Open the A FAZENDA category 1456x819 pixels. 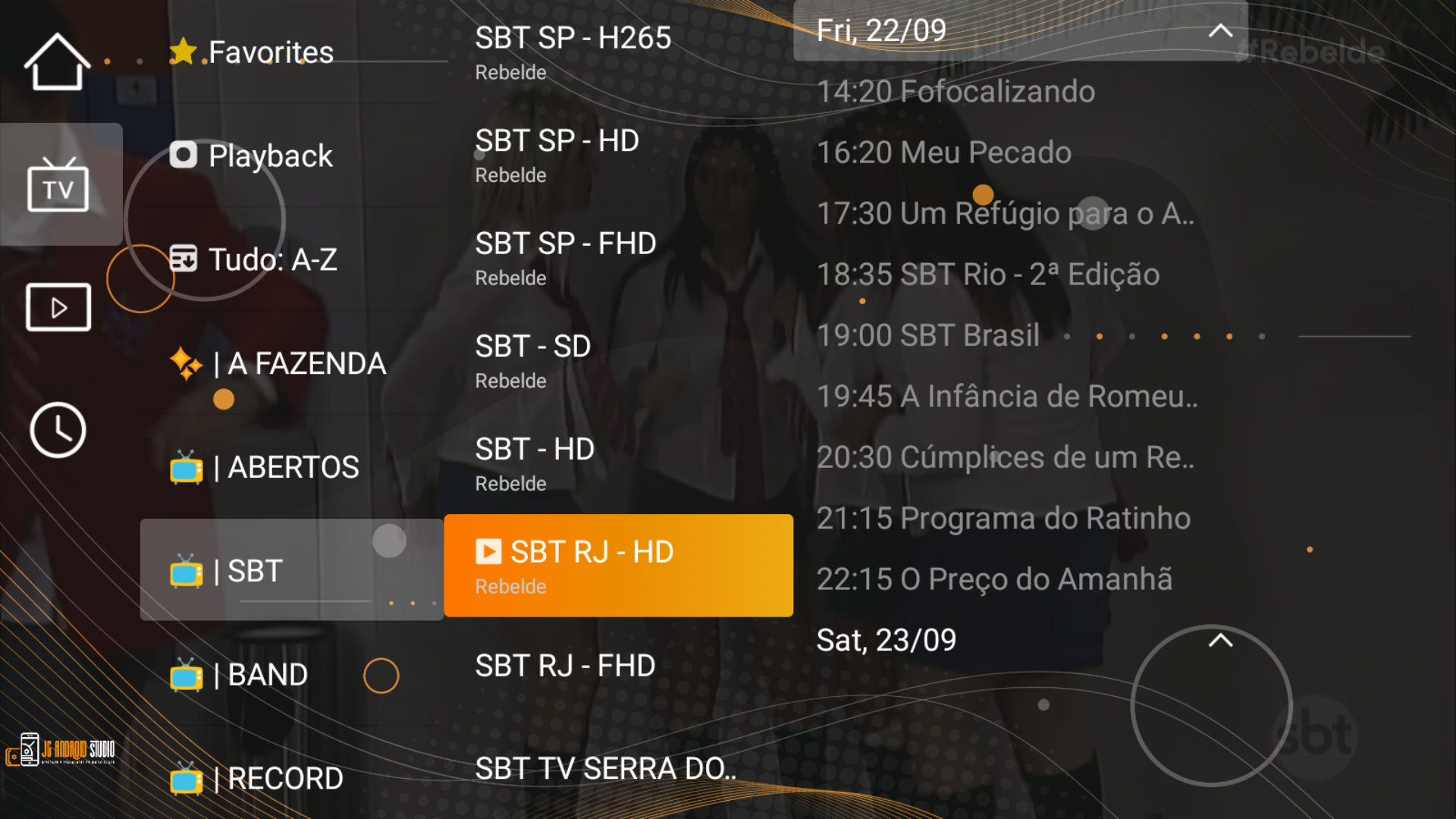coord(306,364)
